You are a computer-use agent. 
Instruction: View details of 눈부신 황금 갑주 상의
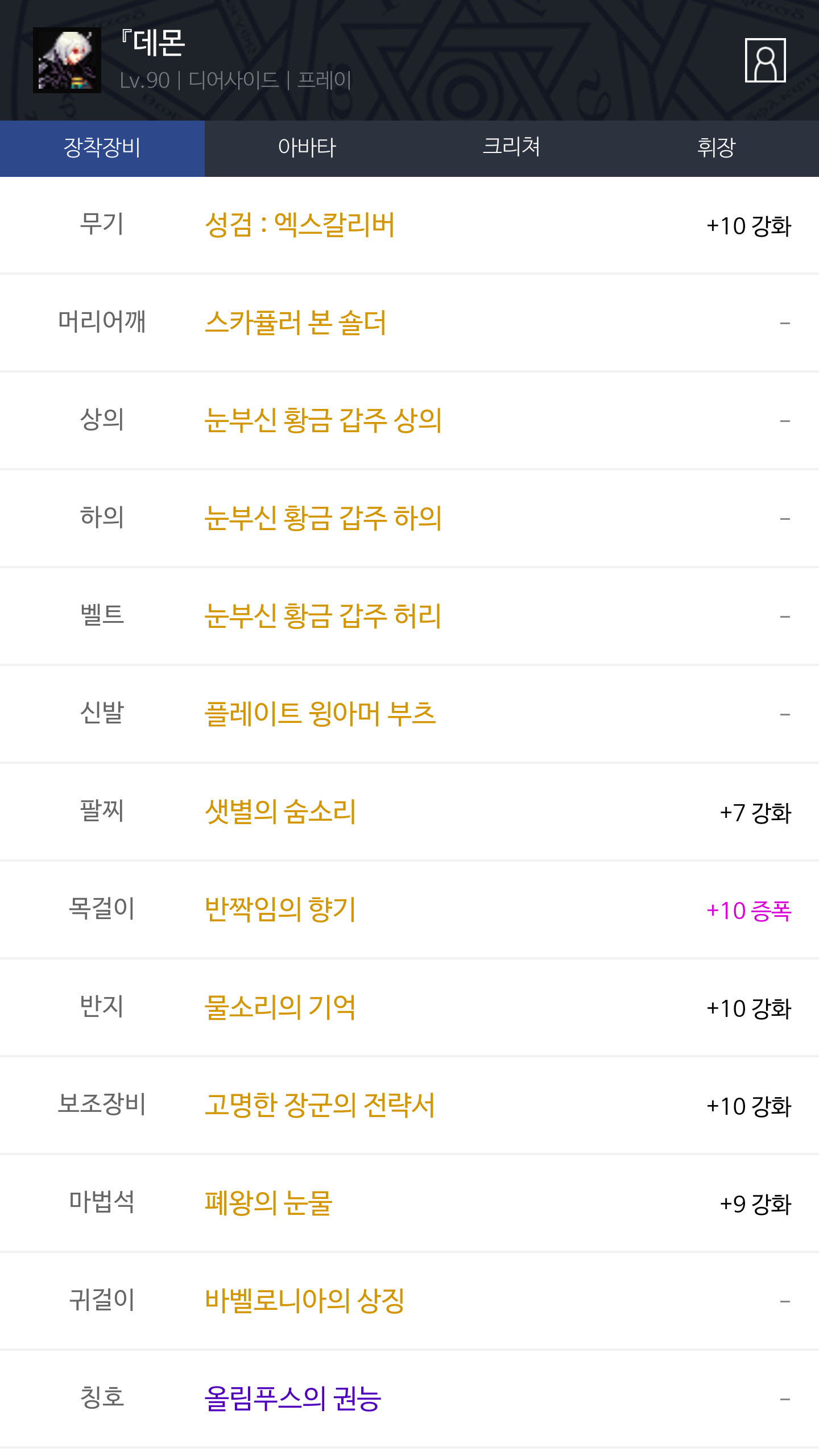pos(409,421)
